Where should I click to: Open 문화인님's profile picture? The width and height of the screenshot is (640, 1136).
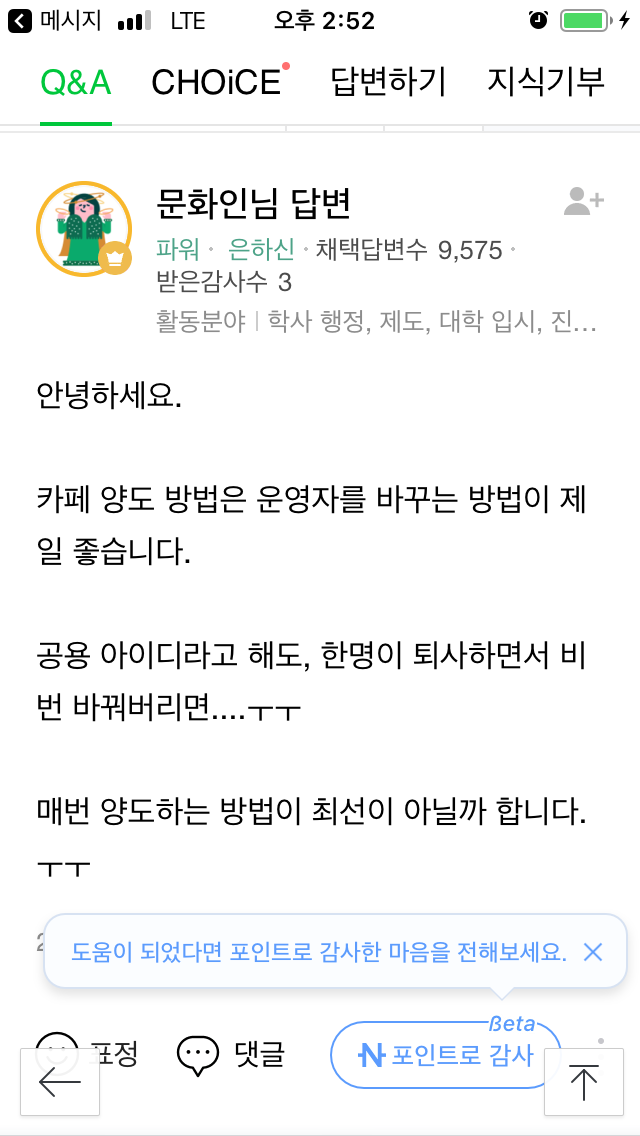coord(84,229)
